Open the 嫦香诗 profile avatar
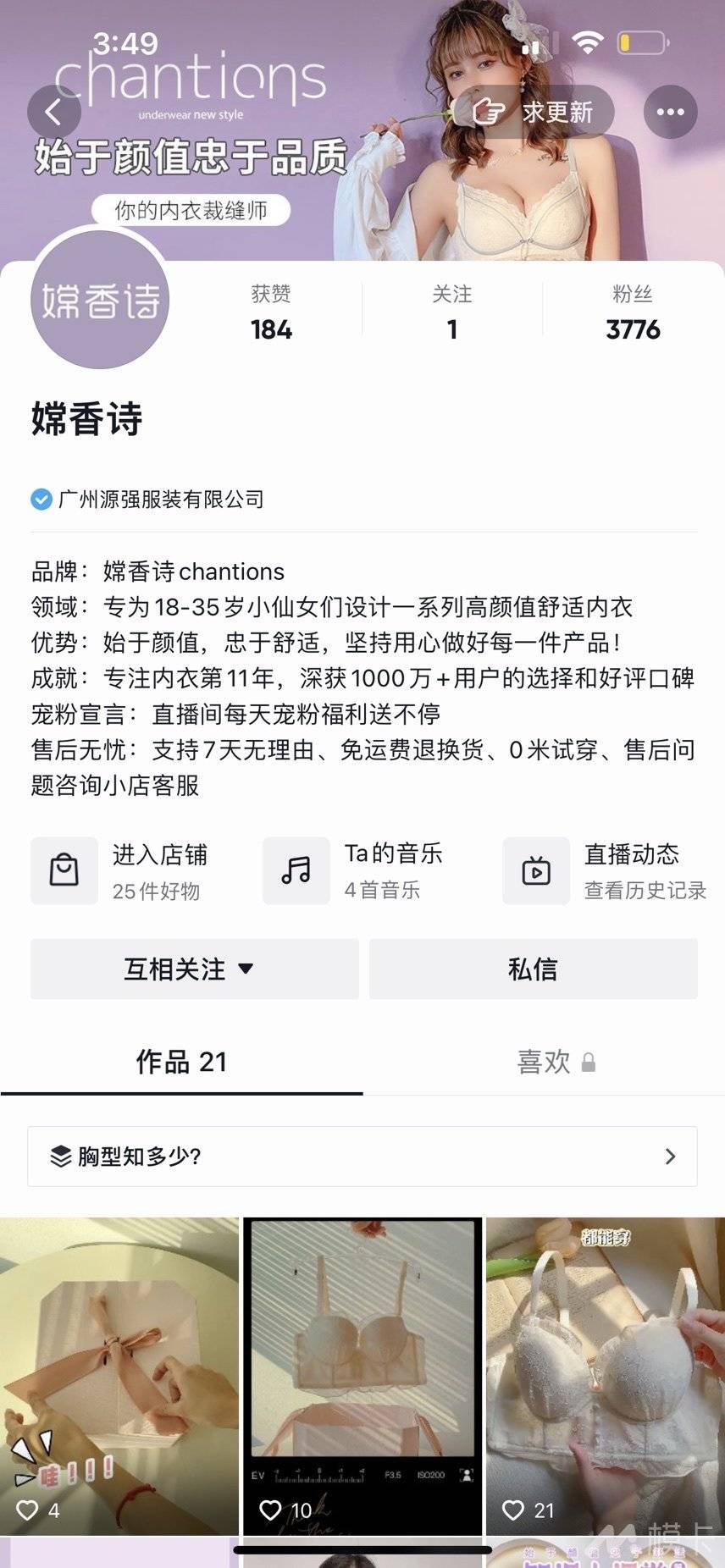This screenshot has width=725, height=1568. (100, 300)
